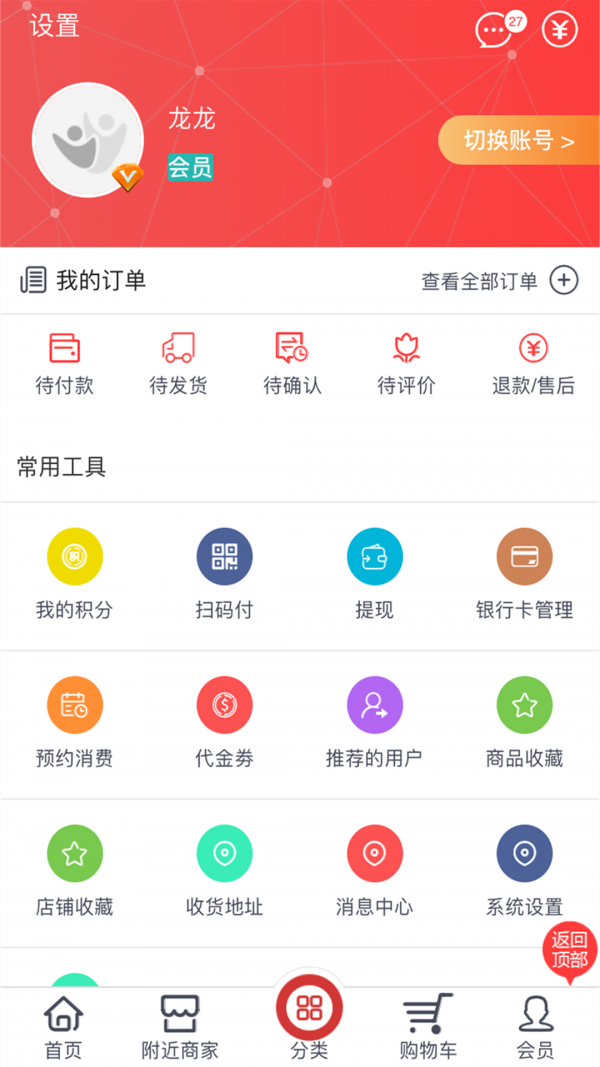View 商品收藏 product favorites
600x1067 pixels.
524,723
